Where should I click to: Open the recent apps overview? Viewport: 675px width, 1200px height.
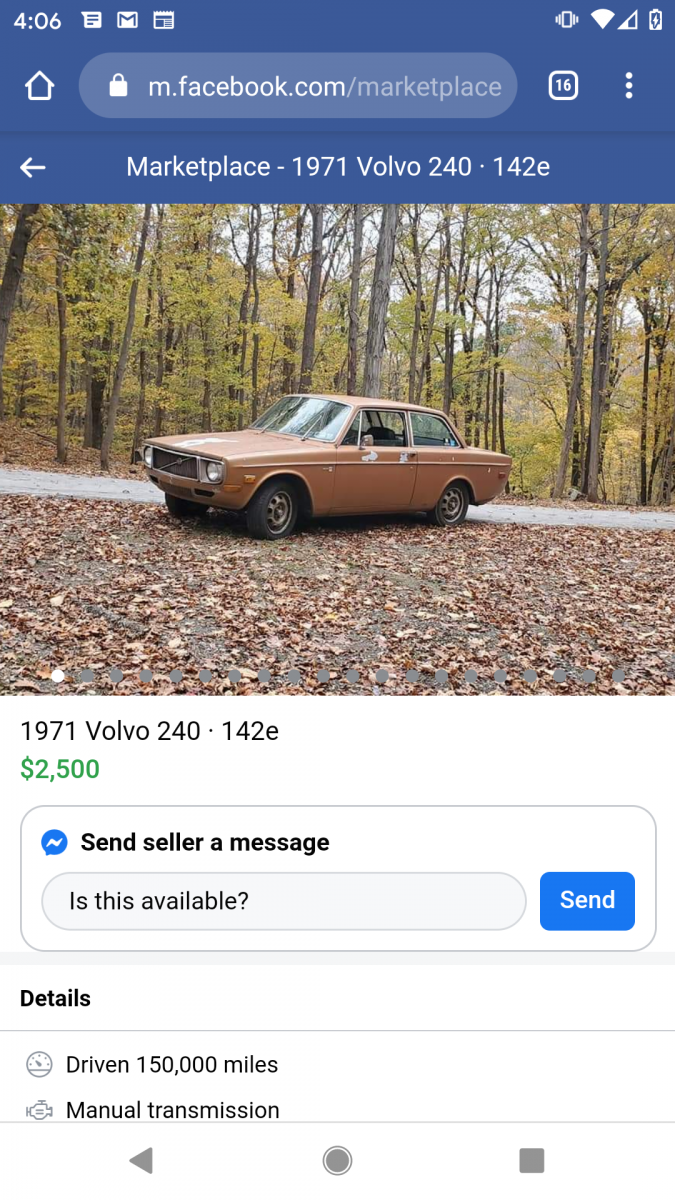pyautogui.click(x=531, y=1160)
